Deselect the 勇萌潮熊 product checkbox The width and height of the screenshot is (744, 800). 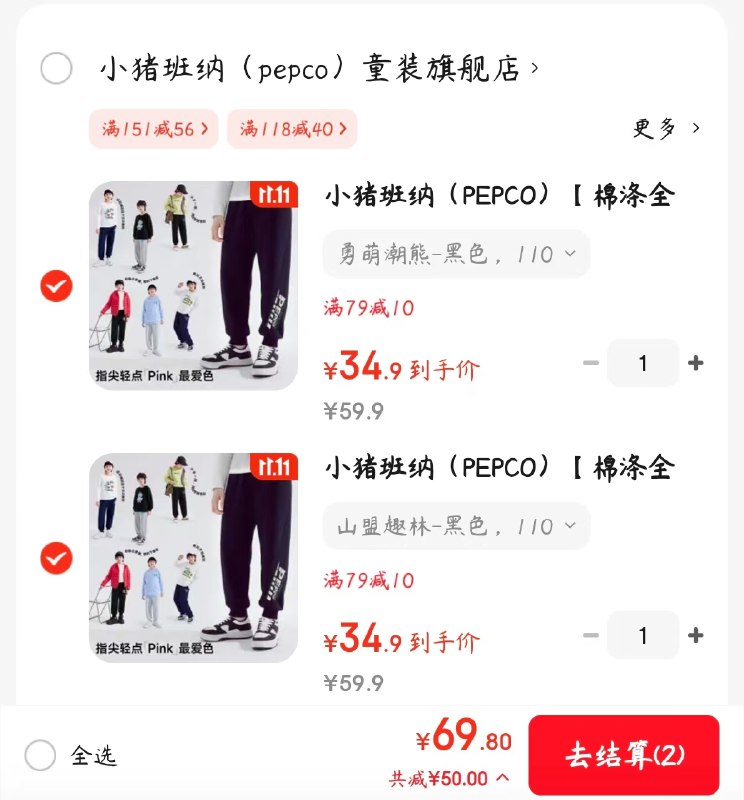point(57,286)
